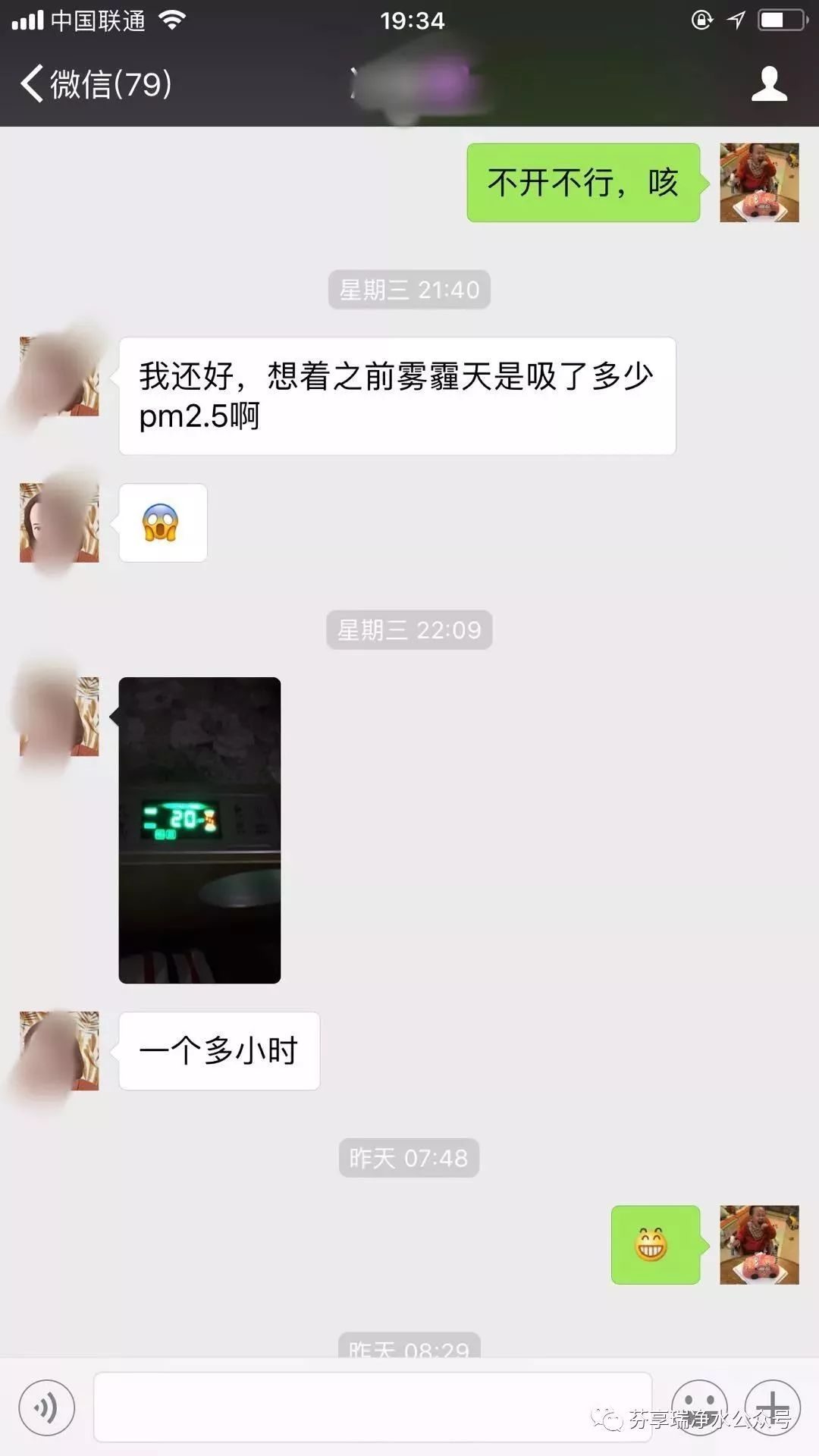Switch to voice message input

pos(47,1407)
